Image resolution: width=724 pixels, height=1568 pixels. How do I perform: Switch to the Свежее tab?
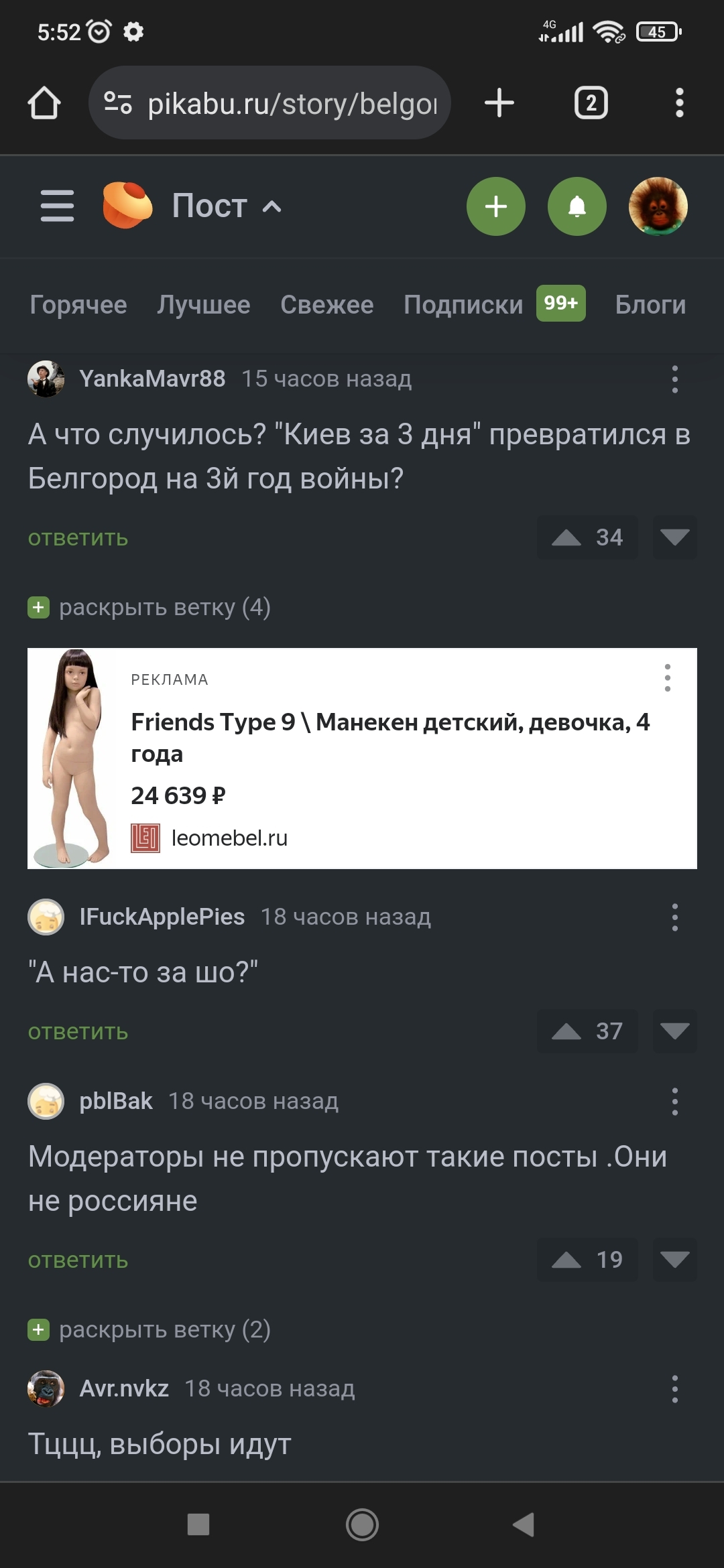(x=326, y=305)
